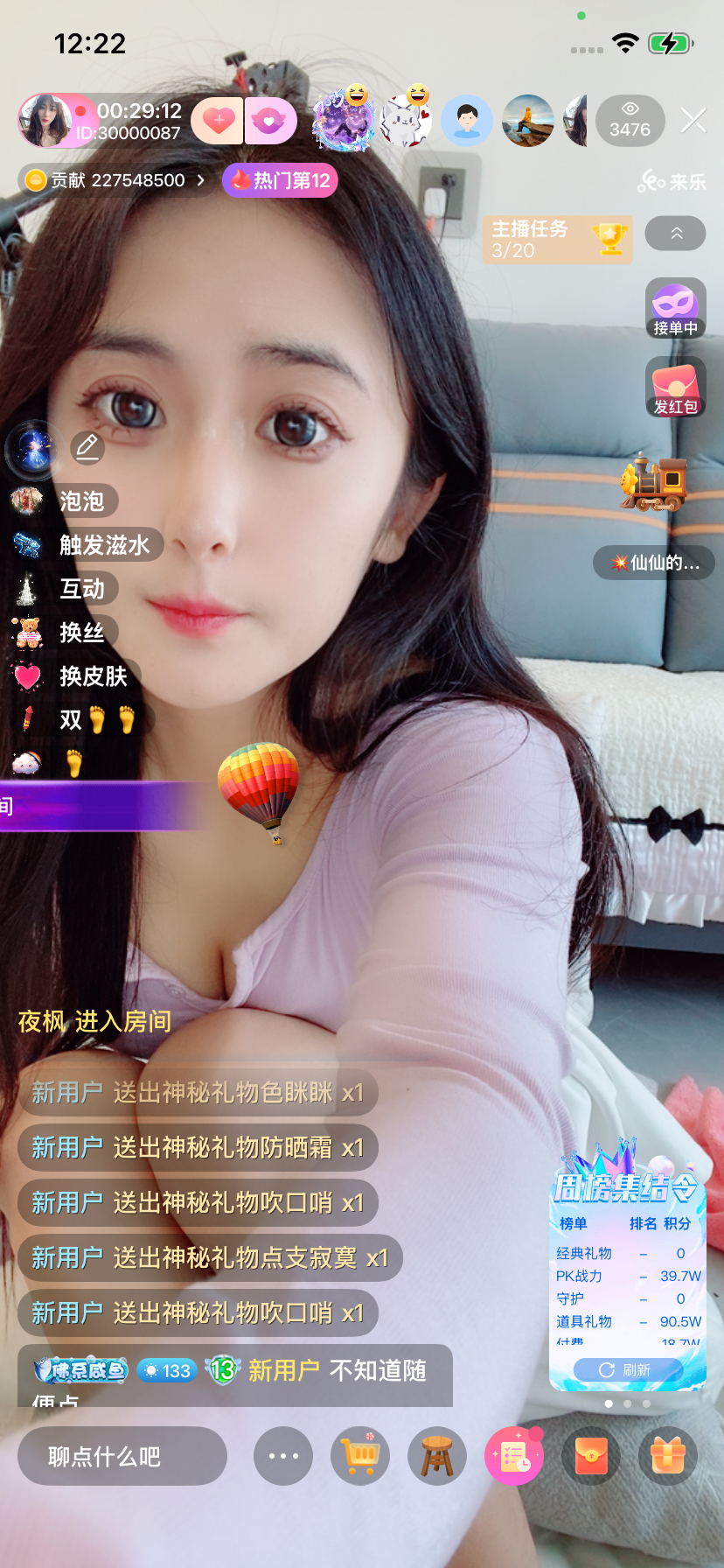Open the pink task checklist icon
Viewport: 724px width, 1568px height.
[x=514, y=1456]
